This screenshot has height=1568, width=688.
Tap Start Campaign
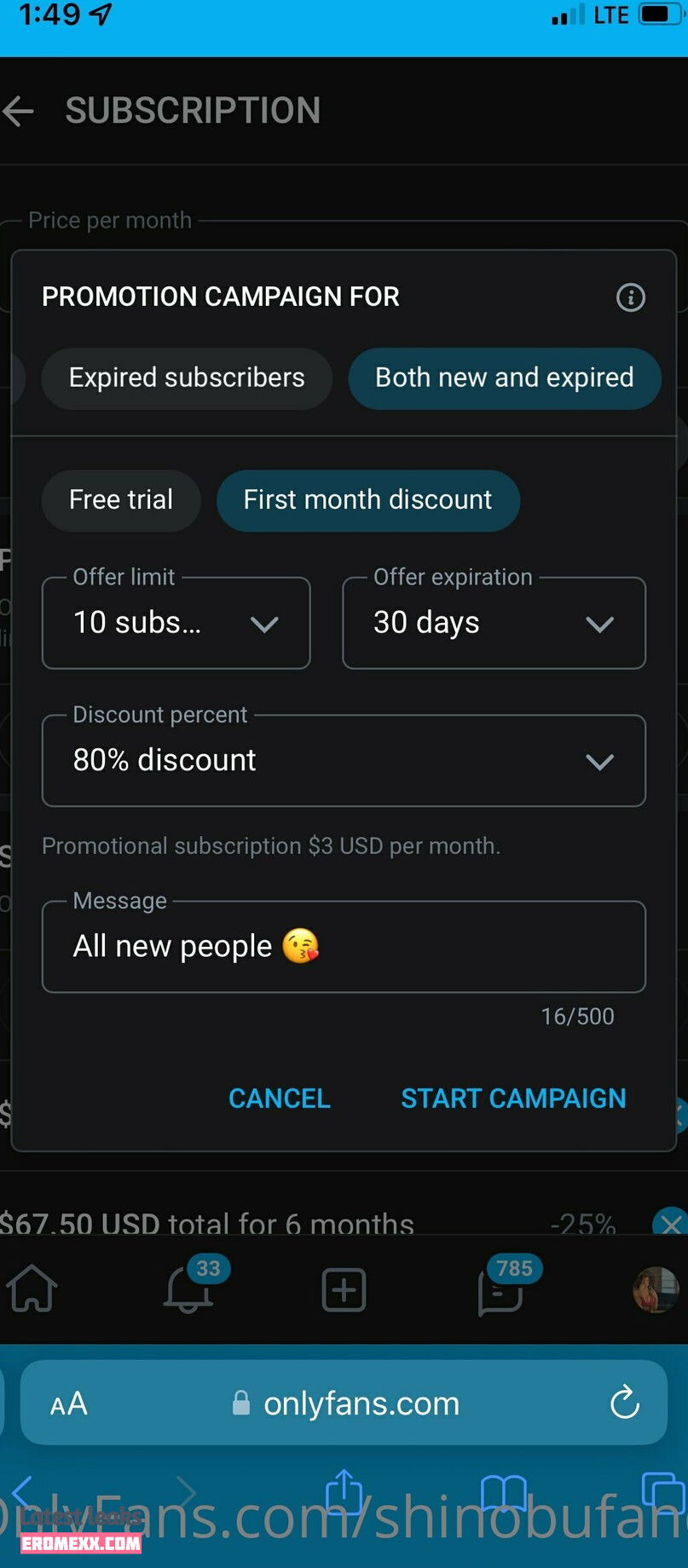coord(513,1098)
